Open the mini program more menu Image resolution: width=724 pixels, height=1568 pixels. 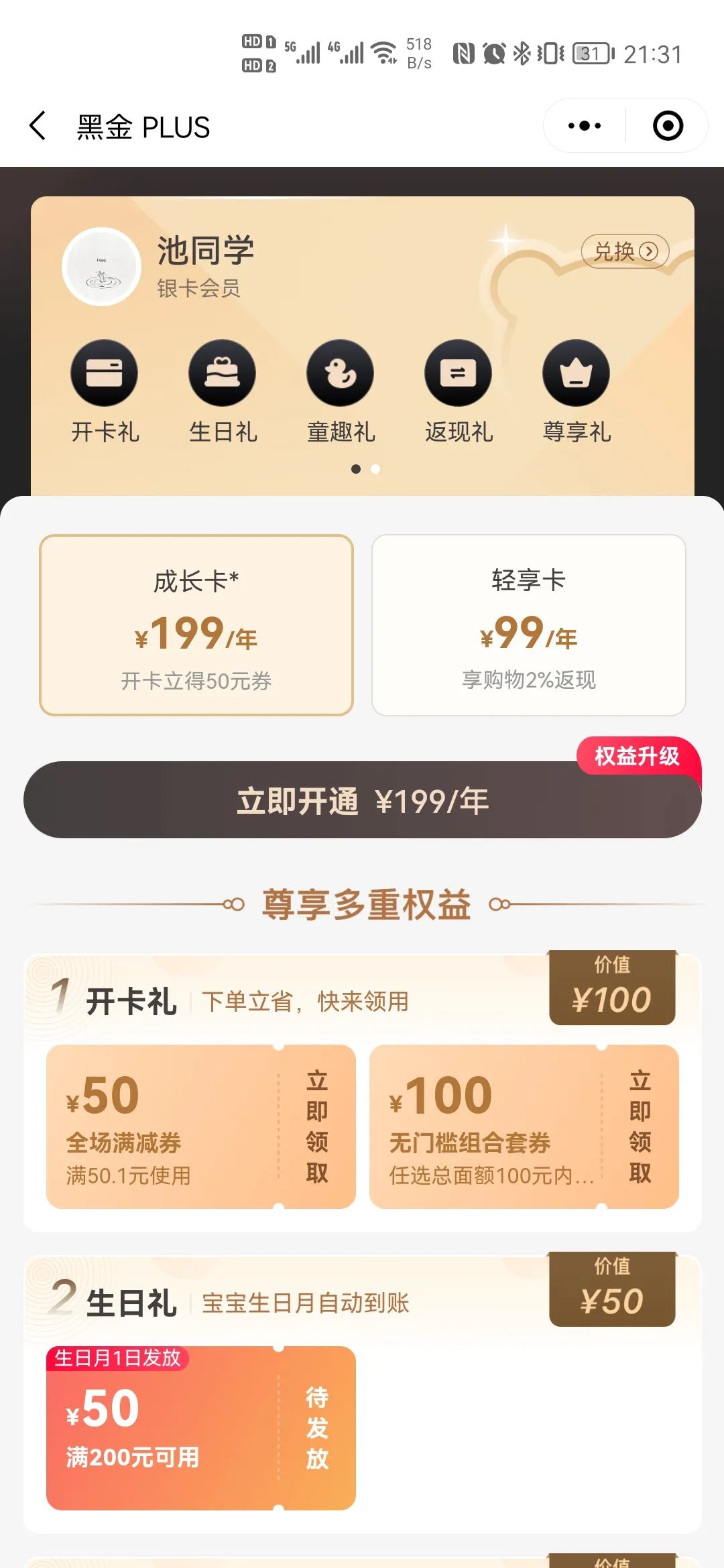584,126
